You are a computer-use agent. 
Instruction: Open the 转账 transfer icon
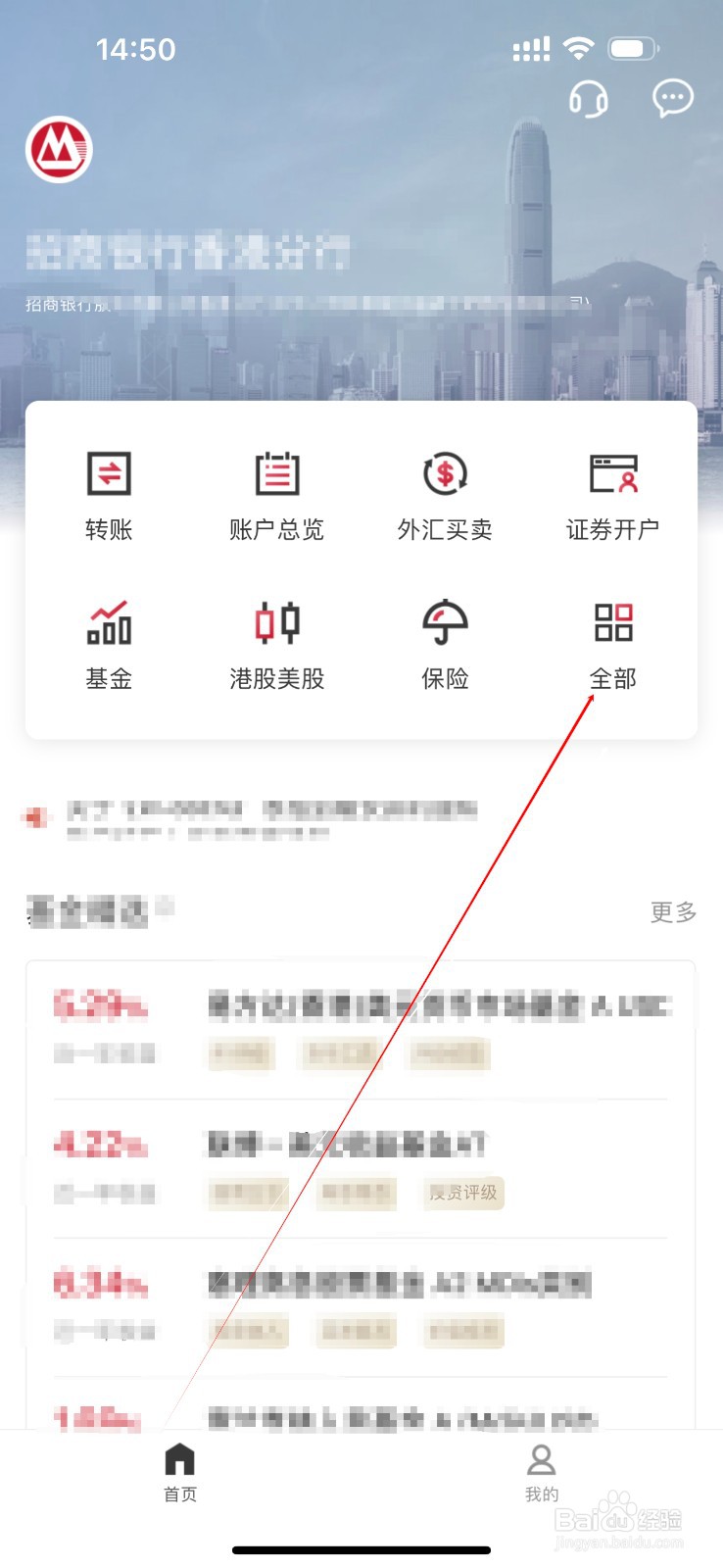(x=108, y=495)
